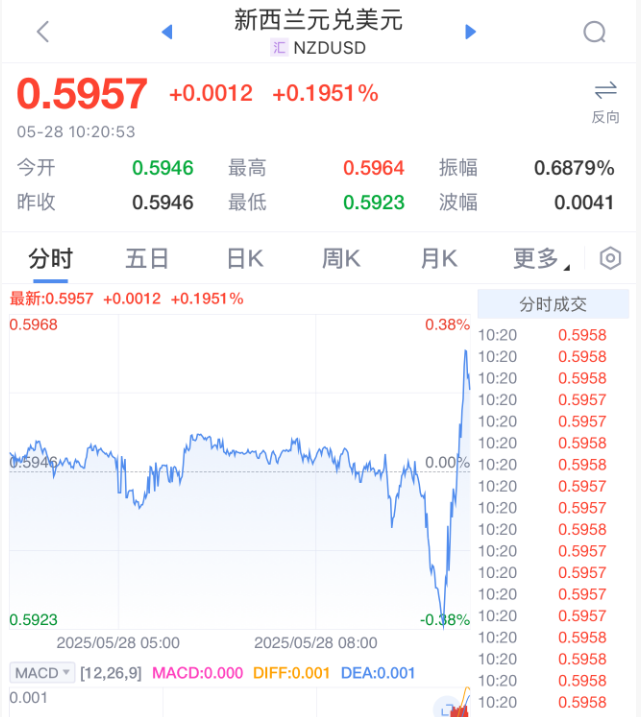The height and width of the screenshot is (717, 641).
Task: Tap 反向 to reverse the currency pair
Action: point(605,101)
